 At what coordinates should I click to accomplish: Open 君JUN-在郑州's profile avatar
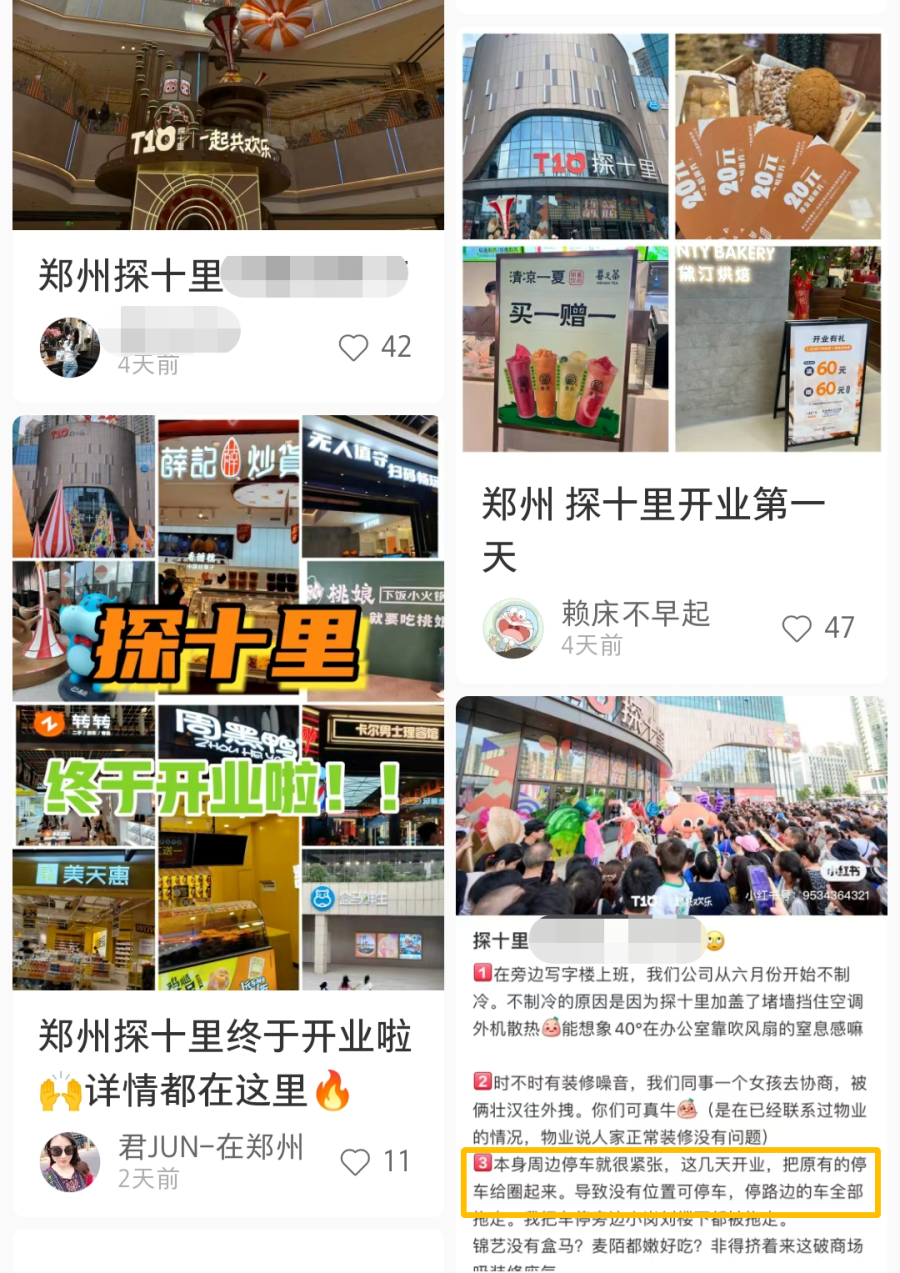coord(70,1162)
